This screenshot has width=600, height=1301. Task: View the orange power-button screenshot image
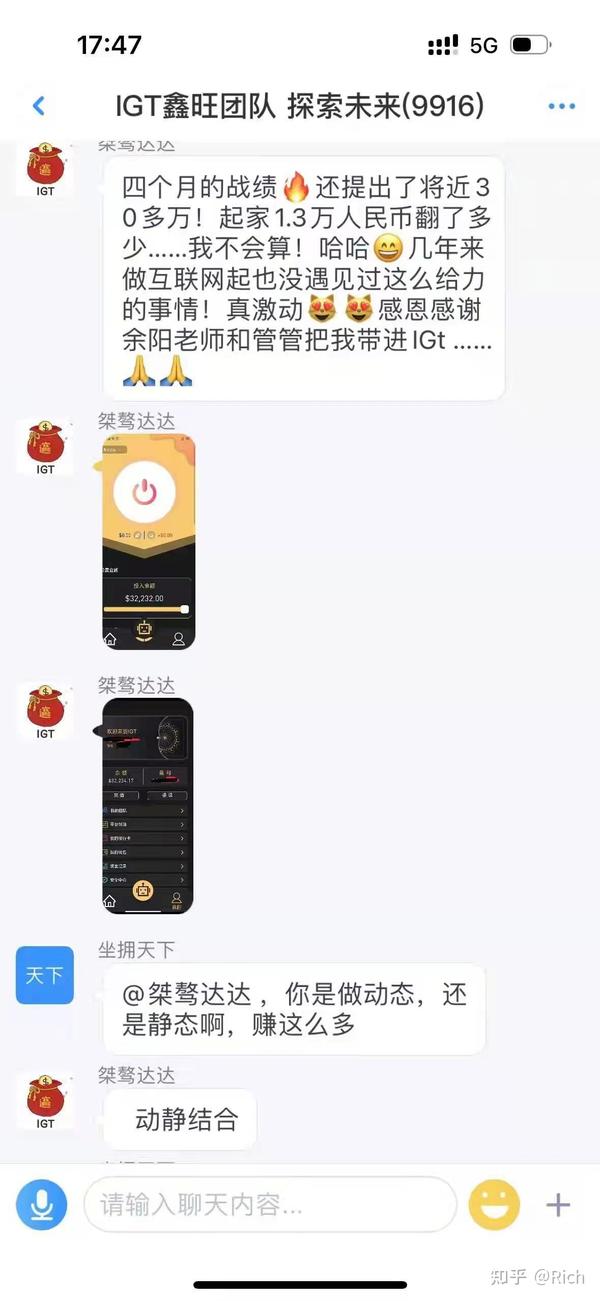(x=149, y=542)
